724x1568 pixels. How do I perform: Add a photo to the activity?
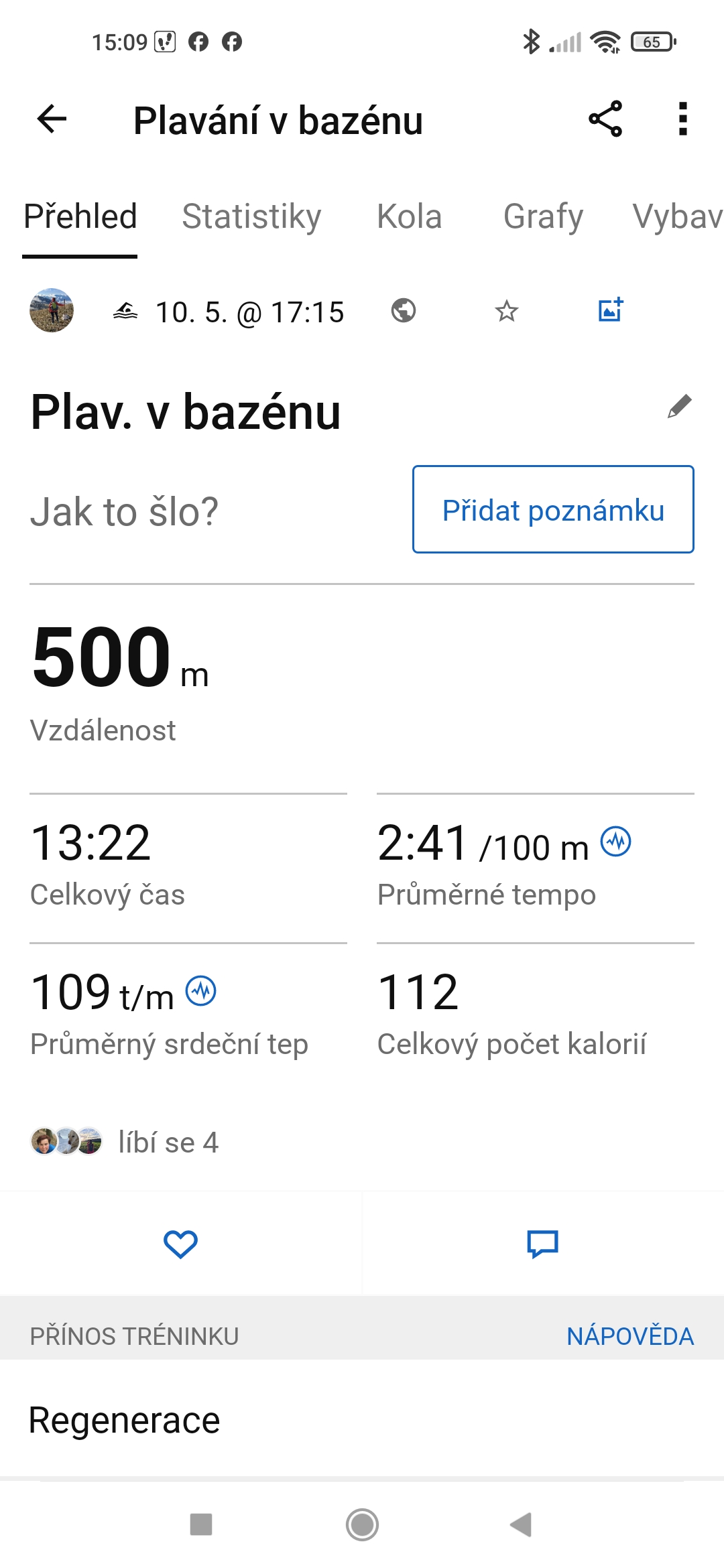point(611,310)
